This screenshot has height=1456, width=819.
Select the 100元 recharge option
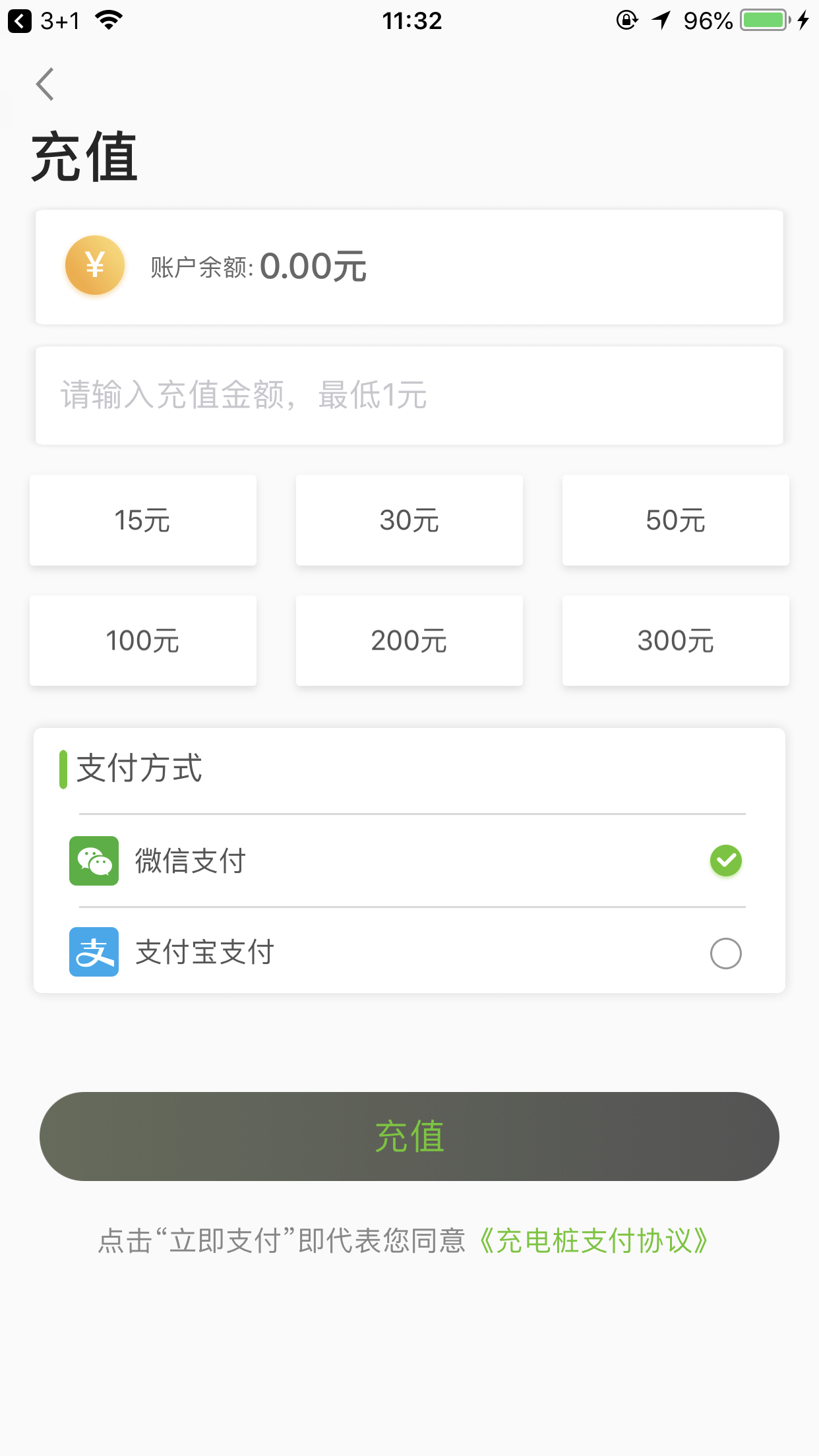pos(143,640)
